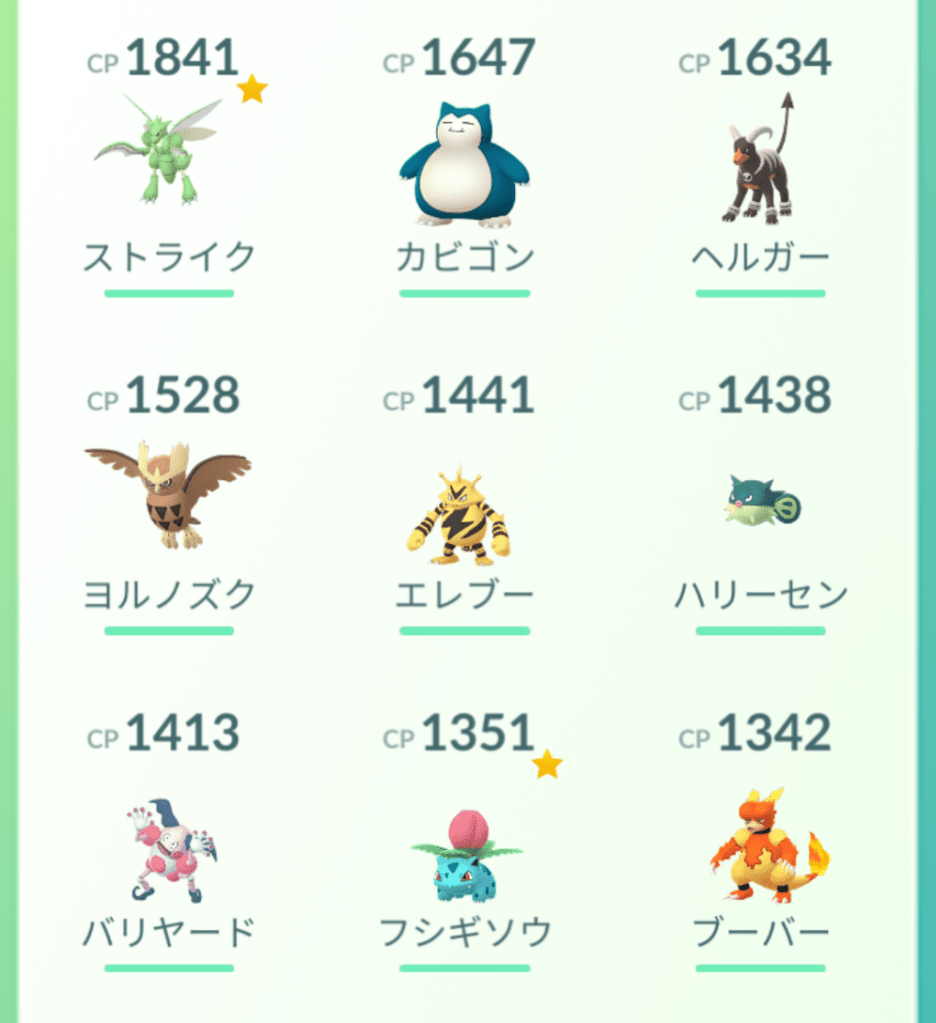View details of ヨルノズク
This screenshot has width=936, height=1023.
tap(168, 495)
